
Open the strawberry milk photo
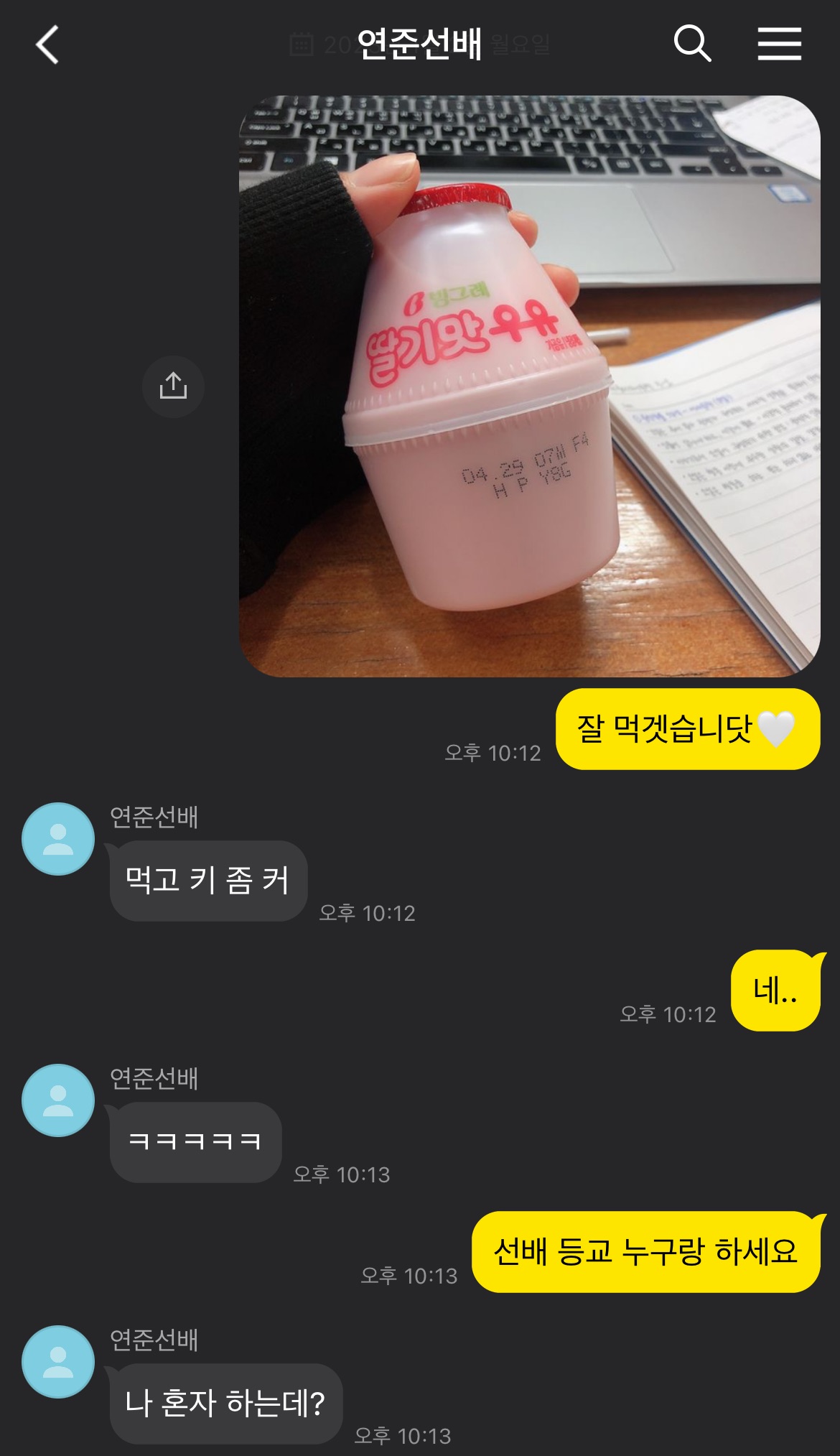[x=529, y=386]
